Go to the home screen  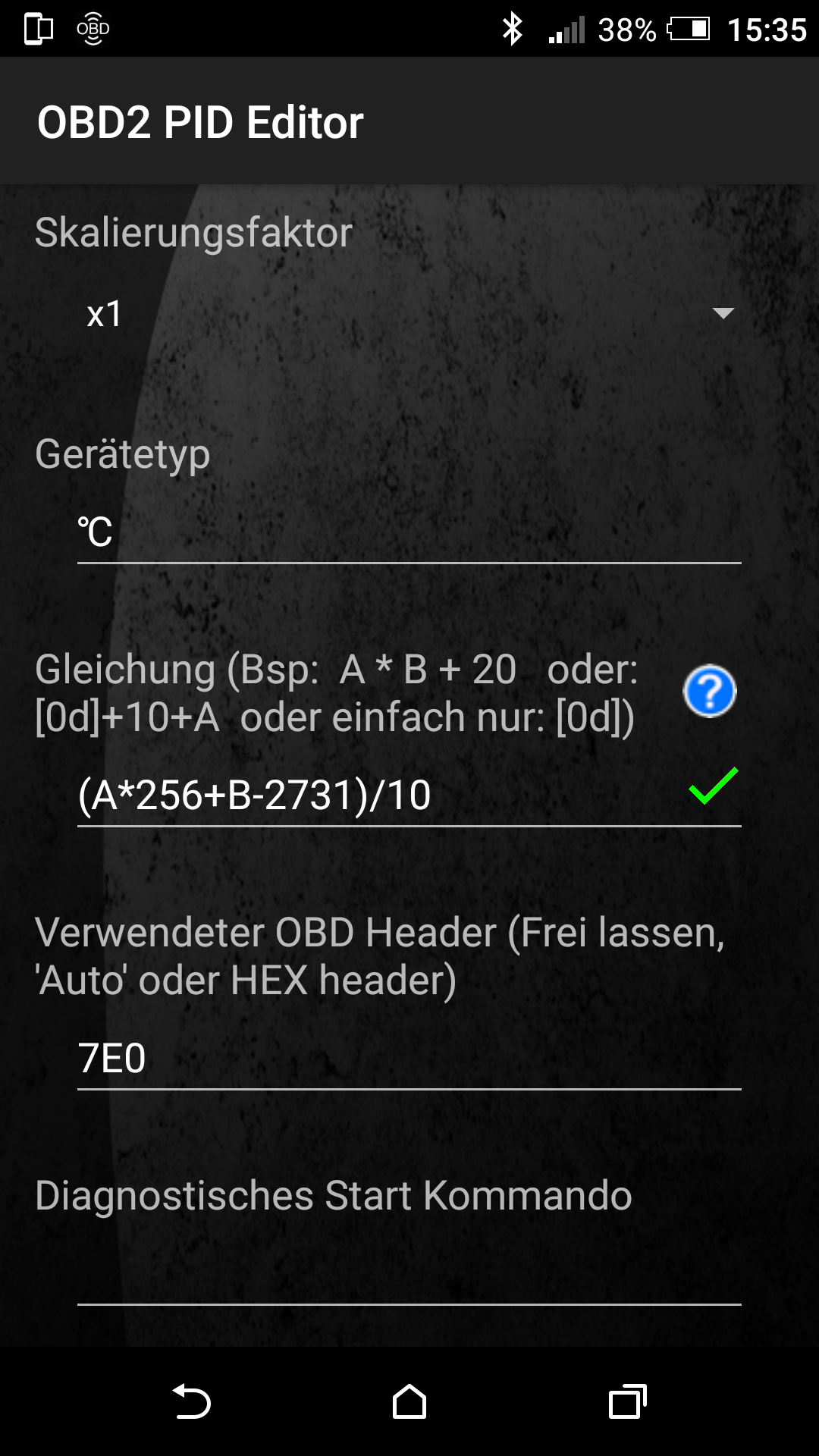pyautogui.click(x=409, y=1401)
